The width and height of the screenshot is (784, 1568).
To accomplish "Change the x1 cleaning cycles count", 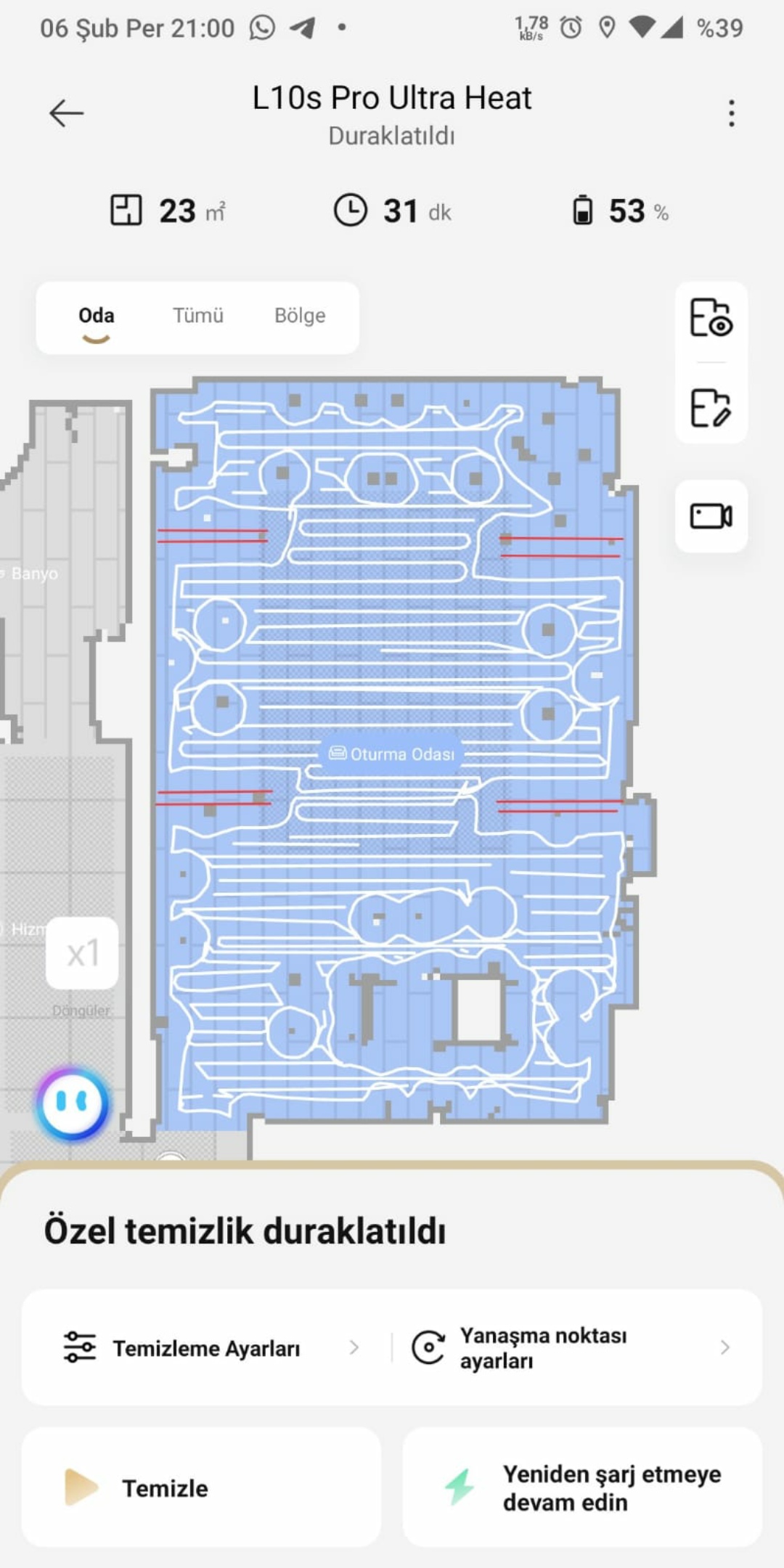I will [82, 953].
